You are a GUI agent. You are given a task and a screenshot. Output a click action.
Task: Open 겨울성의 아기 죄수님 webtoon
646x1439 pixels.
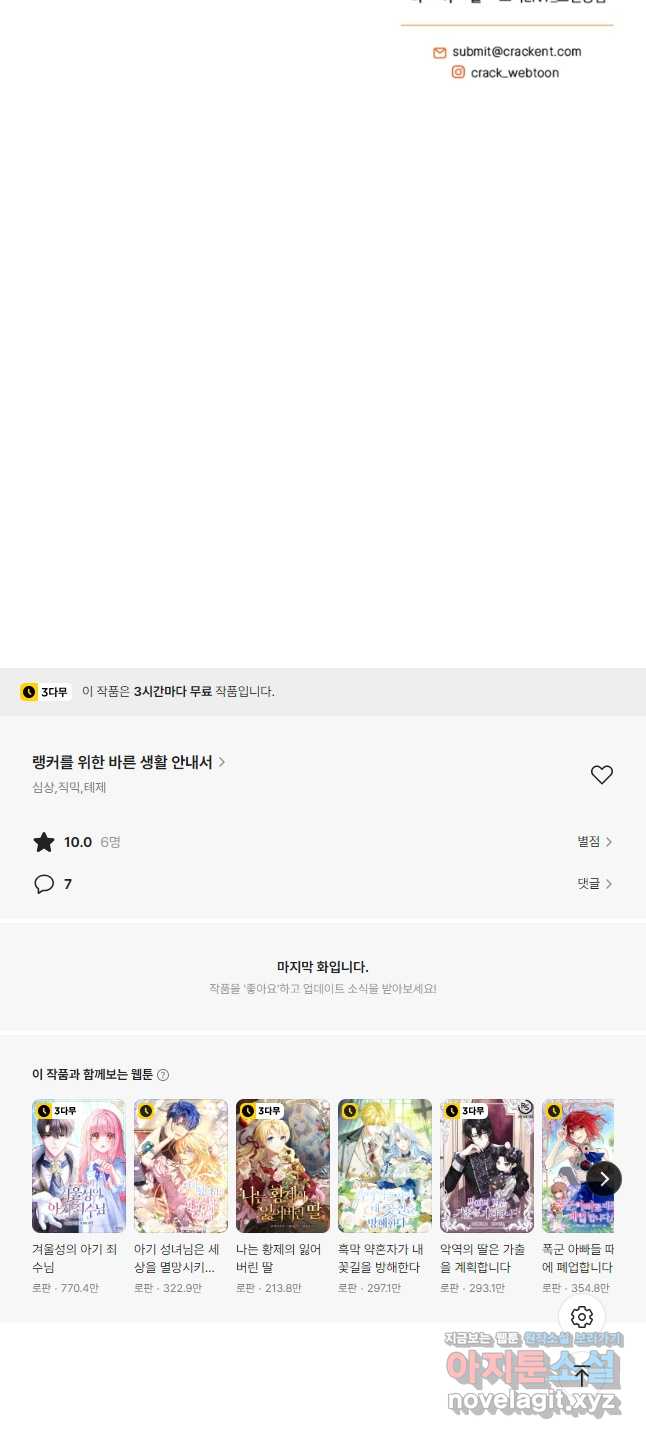point(79,1166)
